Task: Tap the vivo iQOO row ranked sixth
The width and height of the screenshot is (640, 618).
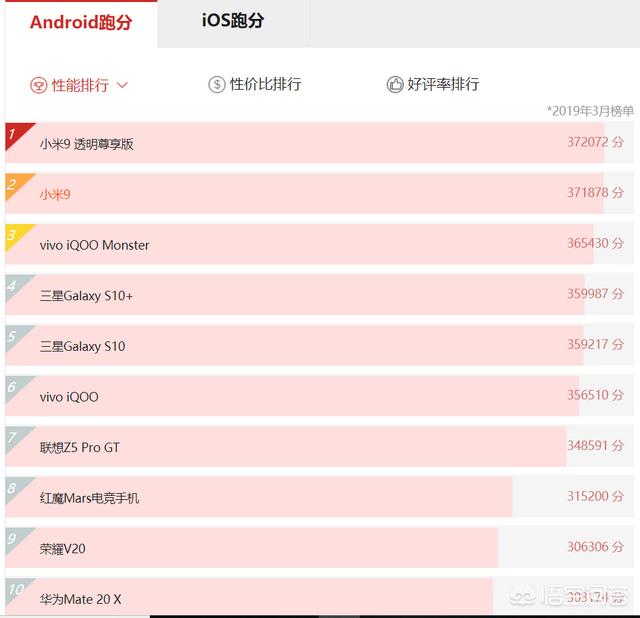Action: [x=69, y=397]
